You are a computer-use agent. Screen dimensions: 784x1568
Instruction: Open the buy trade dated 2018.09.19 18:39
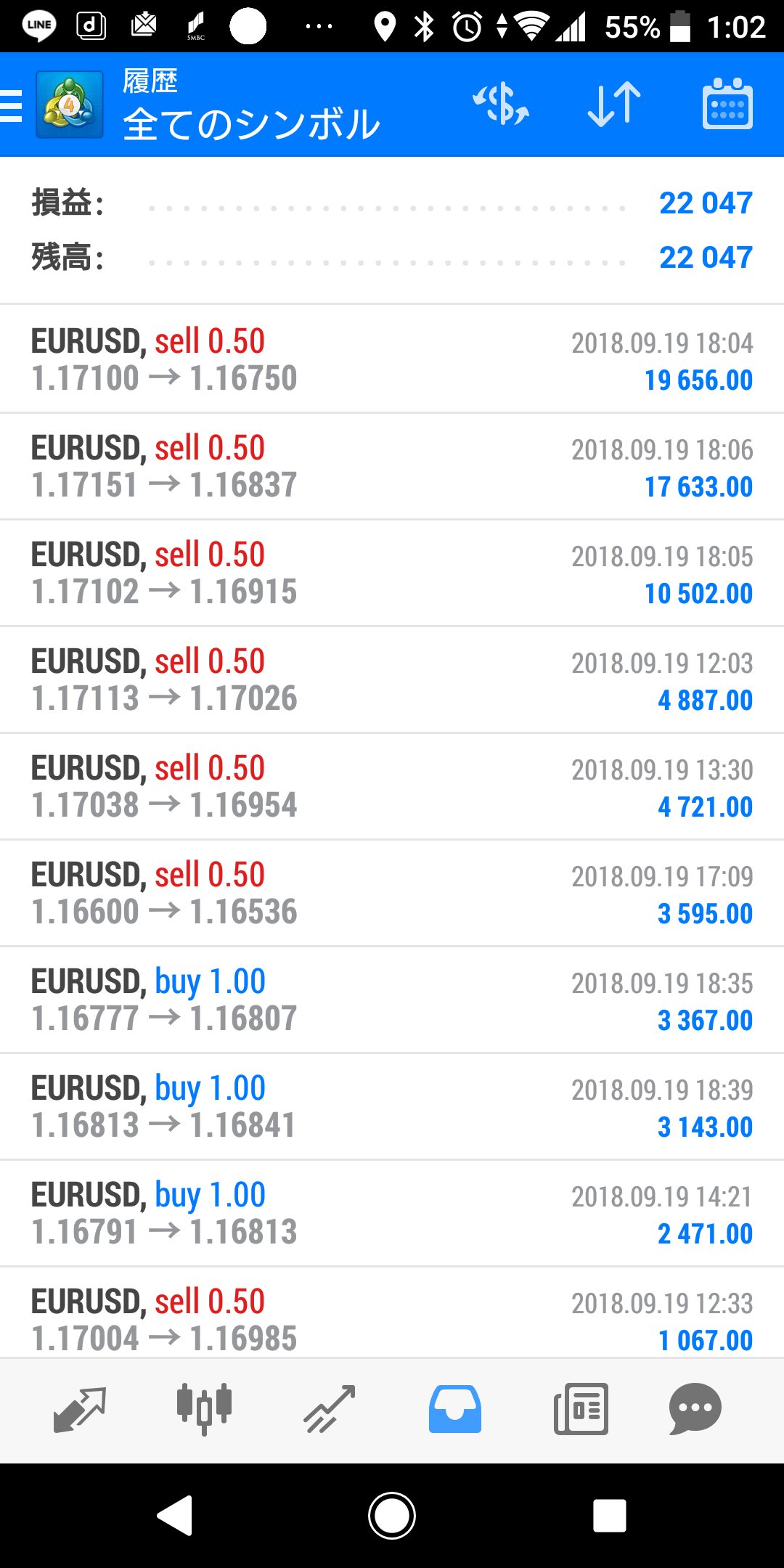pyautogui.click(x=392, y=1106)
